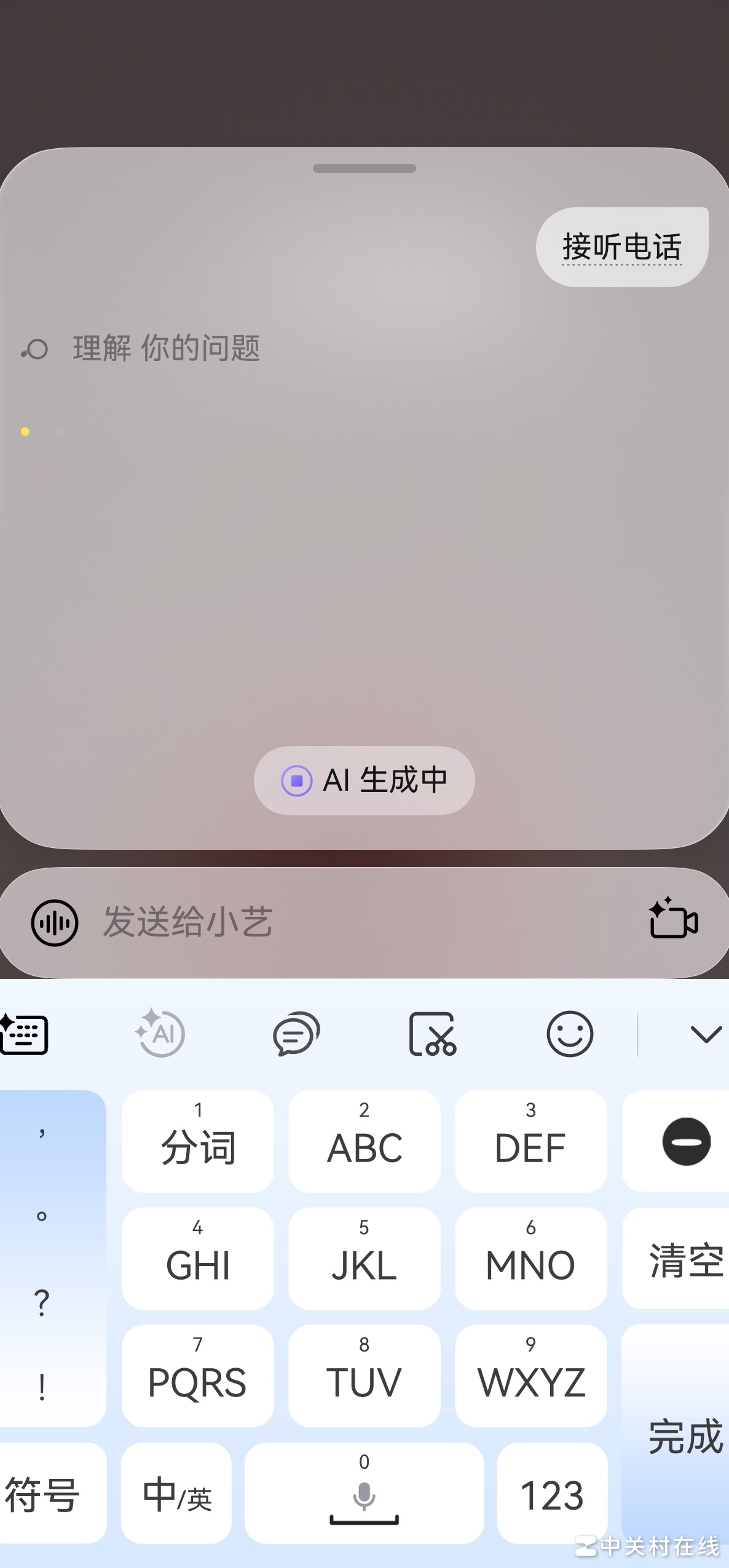Tap the JKL key

(364, 1259)
